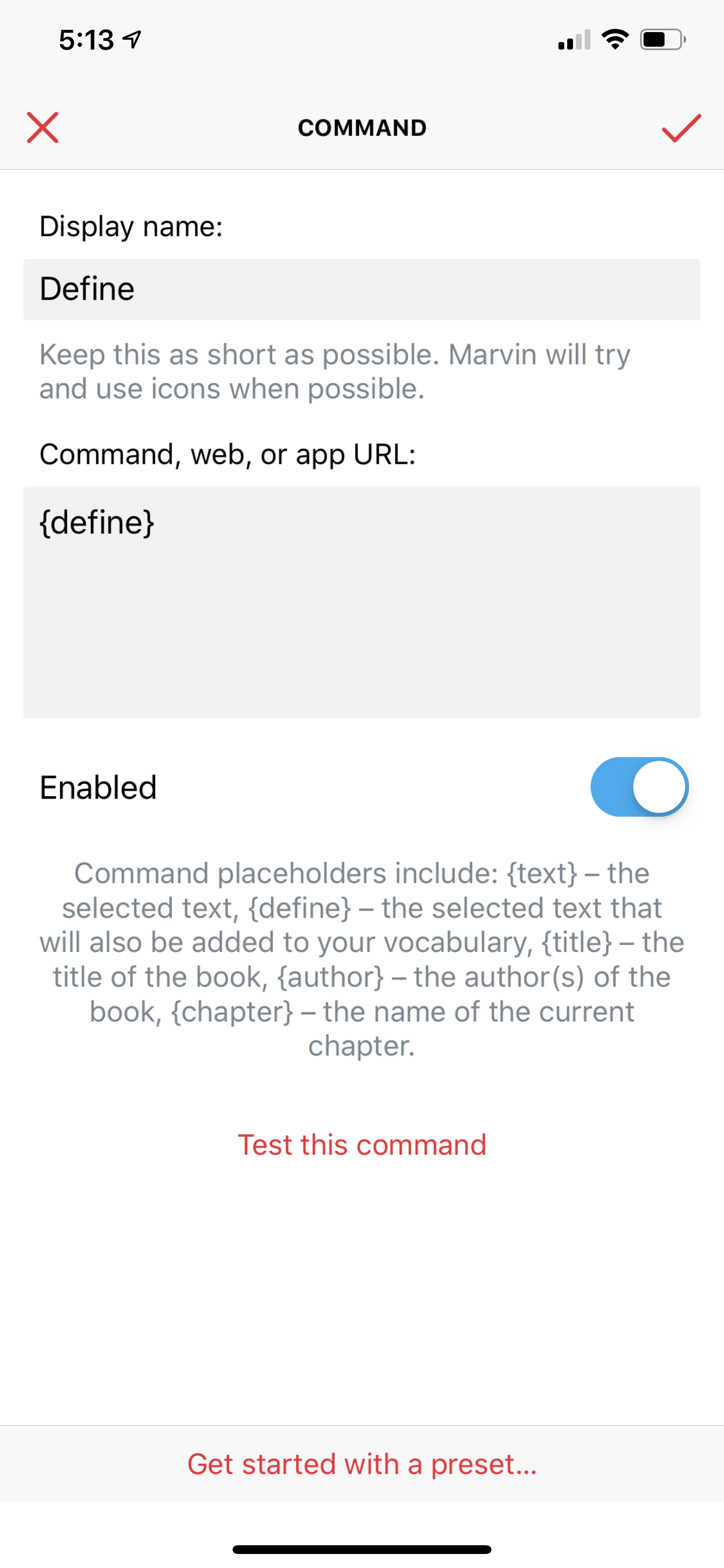Edit the Display name field

click(361, 289)
